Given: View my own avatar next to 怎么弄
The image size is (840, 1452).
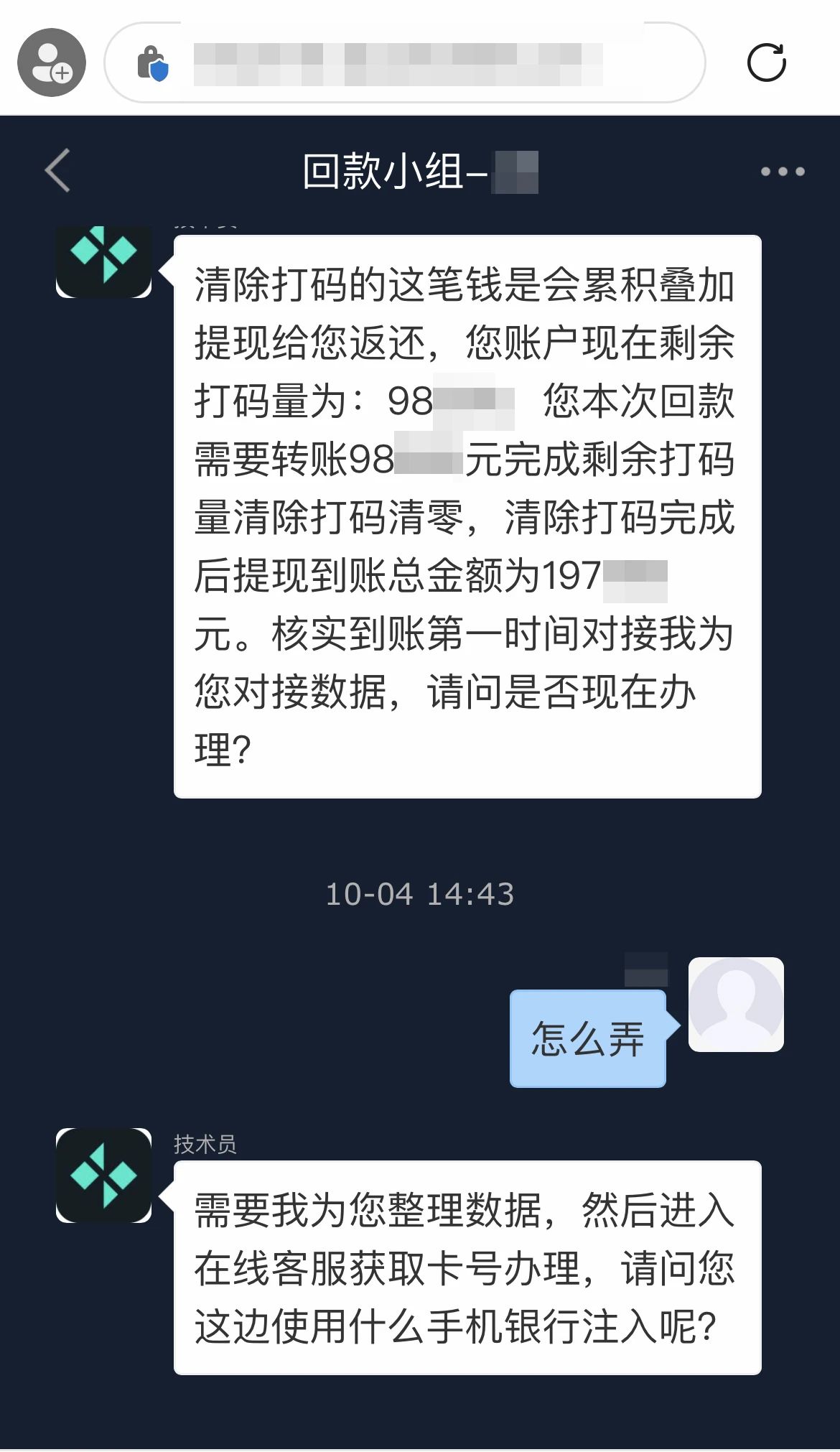Looking at the screenshot, I should [x=736, y=1005].
